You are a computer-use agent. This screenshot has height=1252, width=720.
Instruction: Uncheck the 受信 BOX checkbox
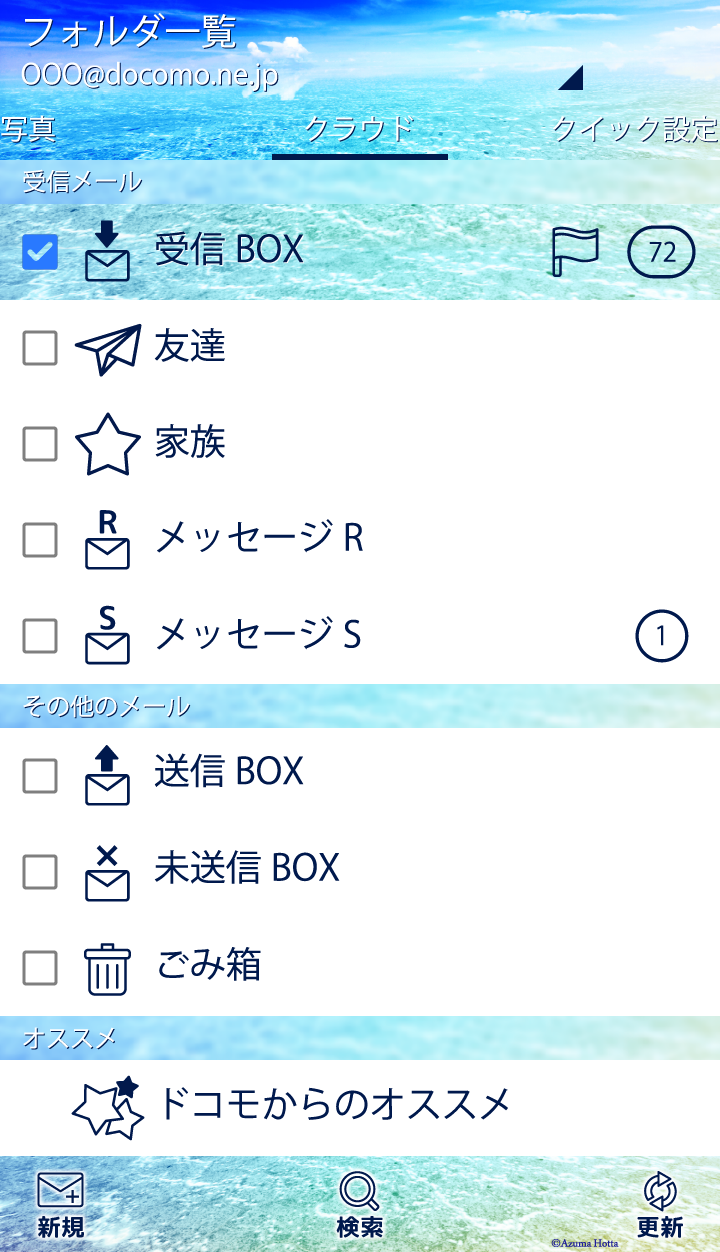tap(40, 252)
